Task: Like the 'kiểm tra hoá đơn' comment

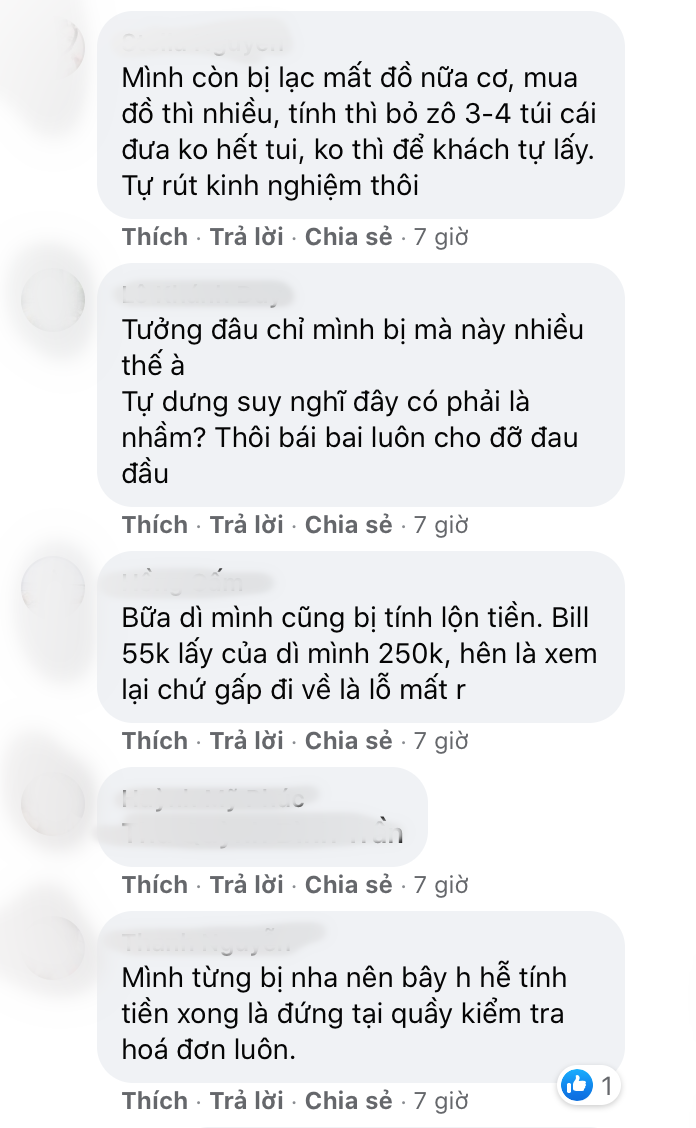Action: (x=155, y=1101)
